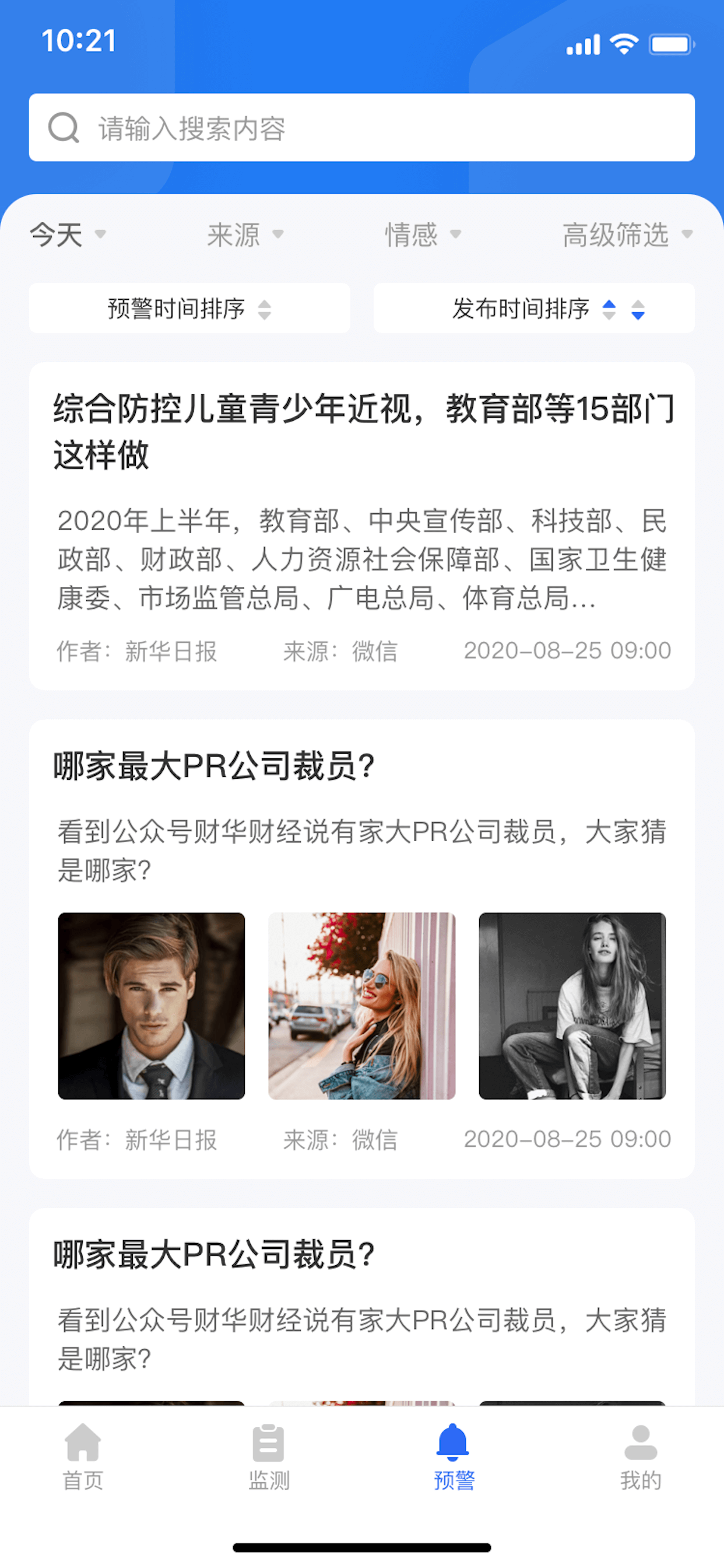Sort by 发布时间排序
Viewport: 724px width, 1568px height.
pos(533,309)
